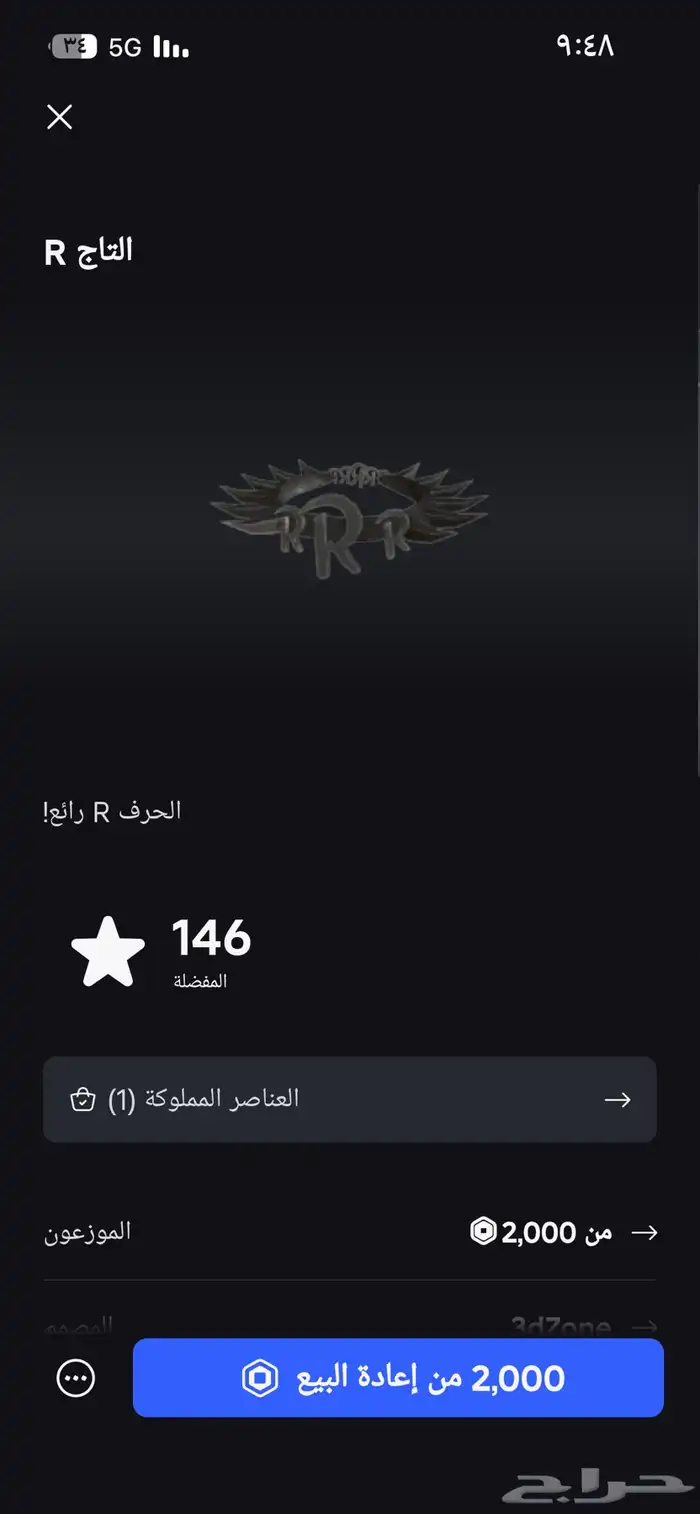Close the R crown item page
The image size is (700, 1514).
pos(60,118)
